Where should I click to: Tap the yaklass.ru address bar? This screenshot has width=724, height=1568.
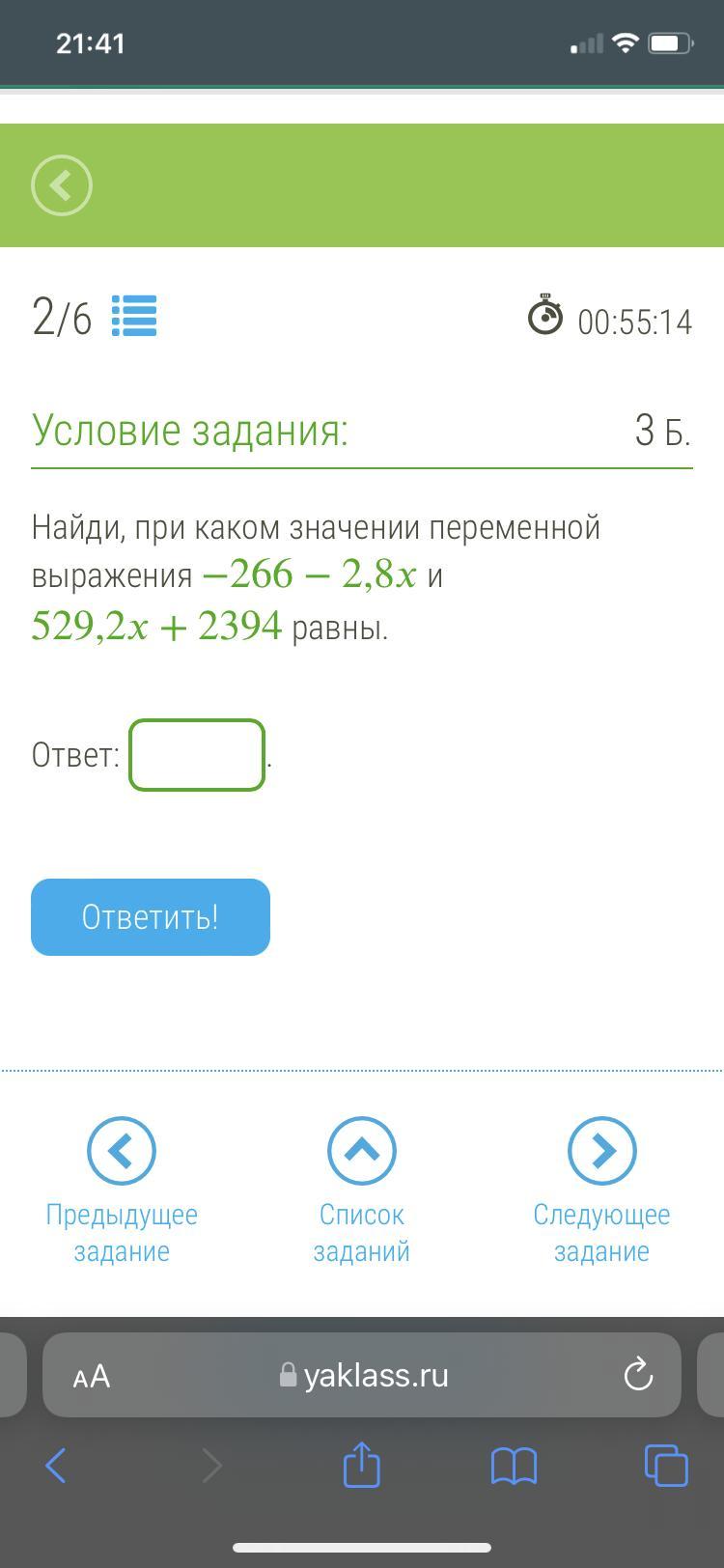point(367,1375)
